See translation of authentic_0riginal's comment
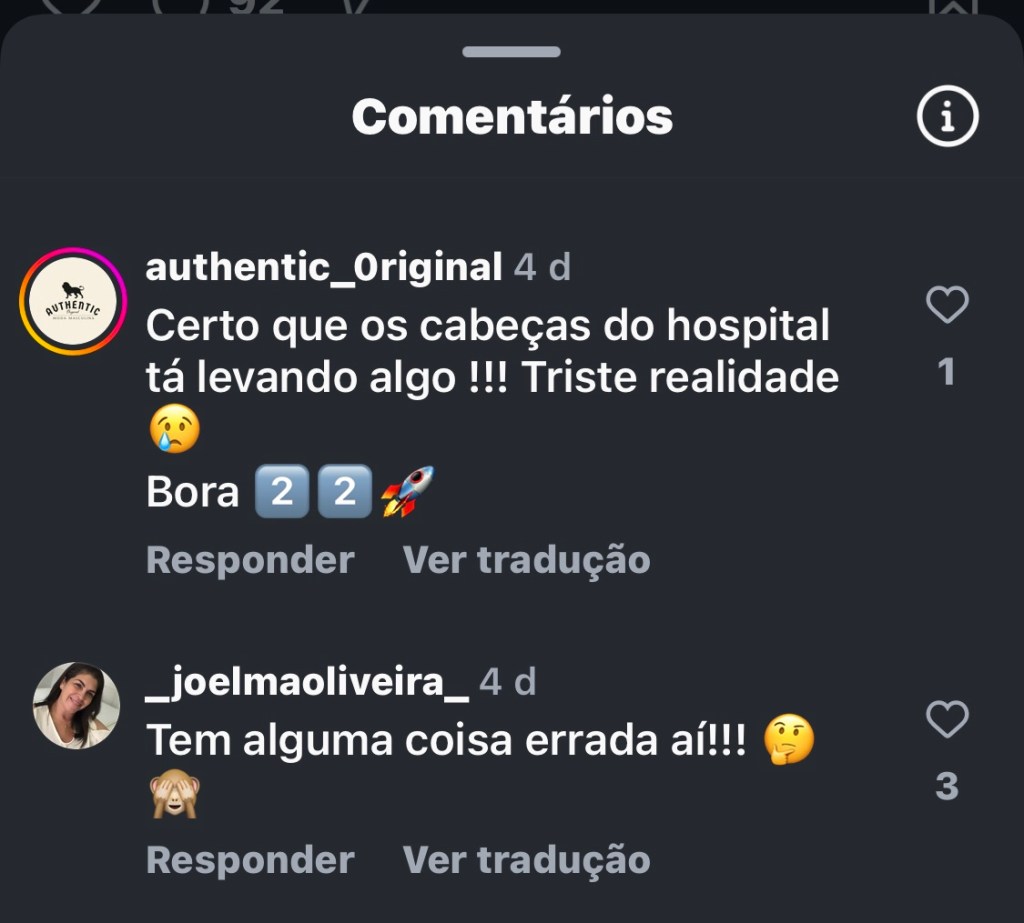Screen dimensions: 1024x923 point(526,560)
